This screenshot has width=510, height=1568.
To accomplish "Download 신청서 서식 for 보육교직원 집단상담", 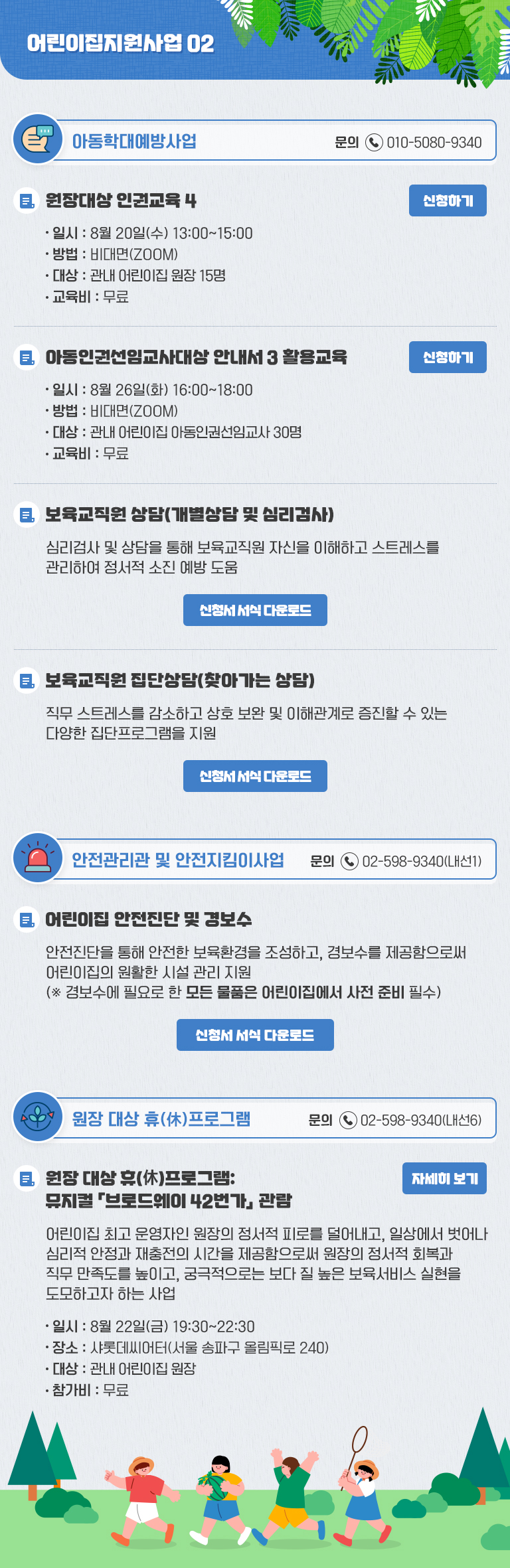I will 255,776.
